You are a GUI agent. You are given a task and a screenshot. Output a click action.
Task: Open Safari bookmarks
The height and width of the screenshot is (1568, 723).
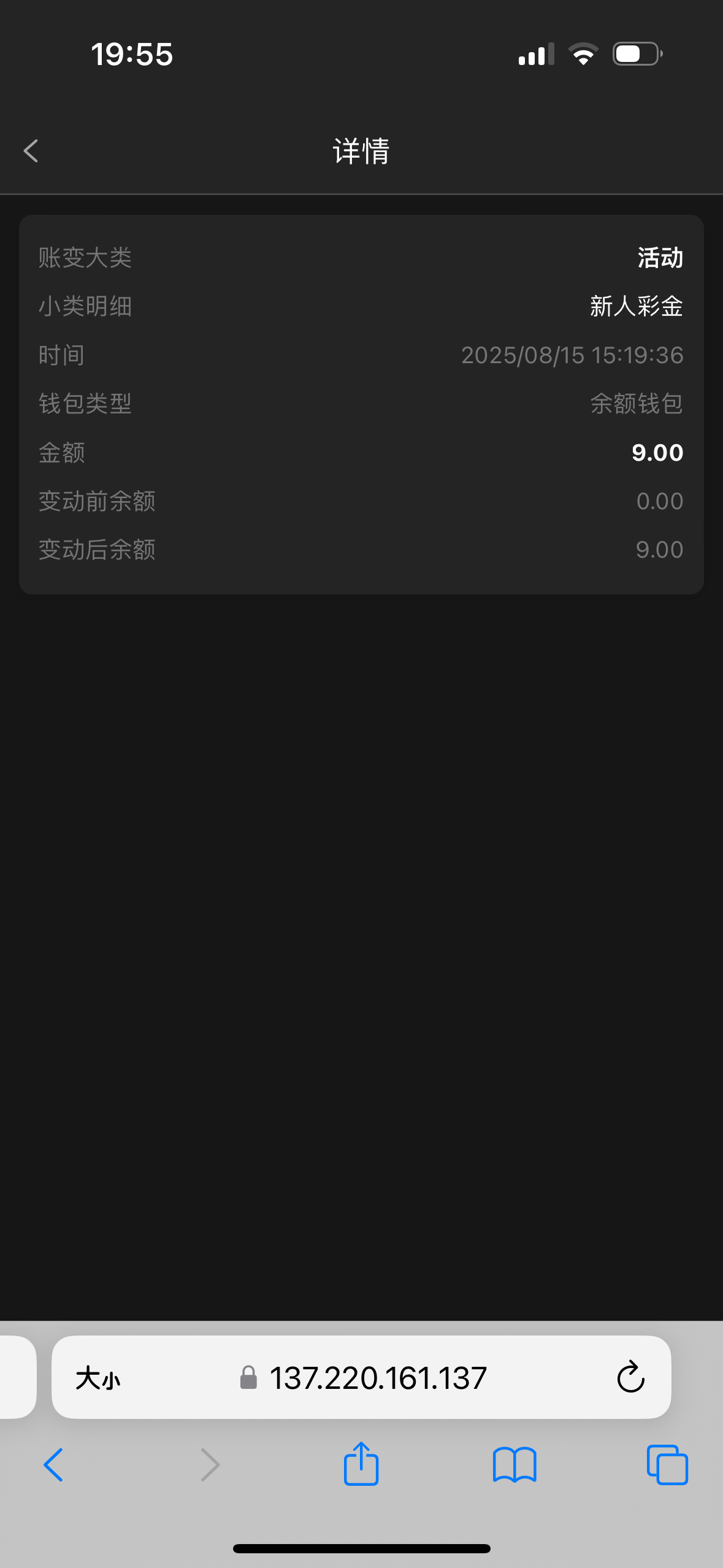[x=515, y=1464]
